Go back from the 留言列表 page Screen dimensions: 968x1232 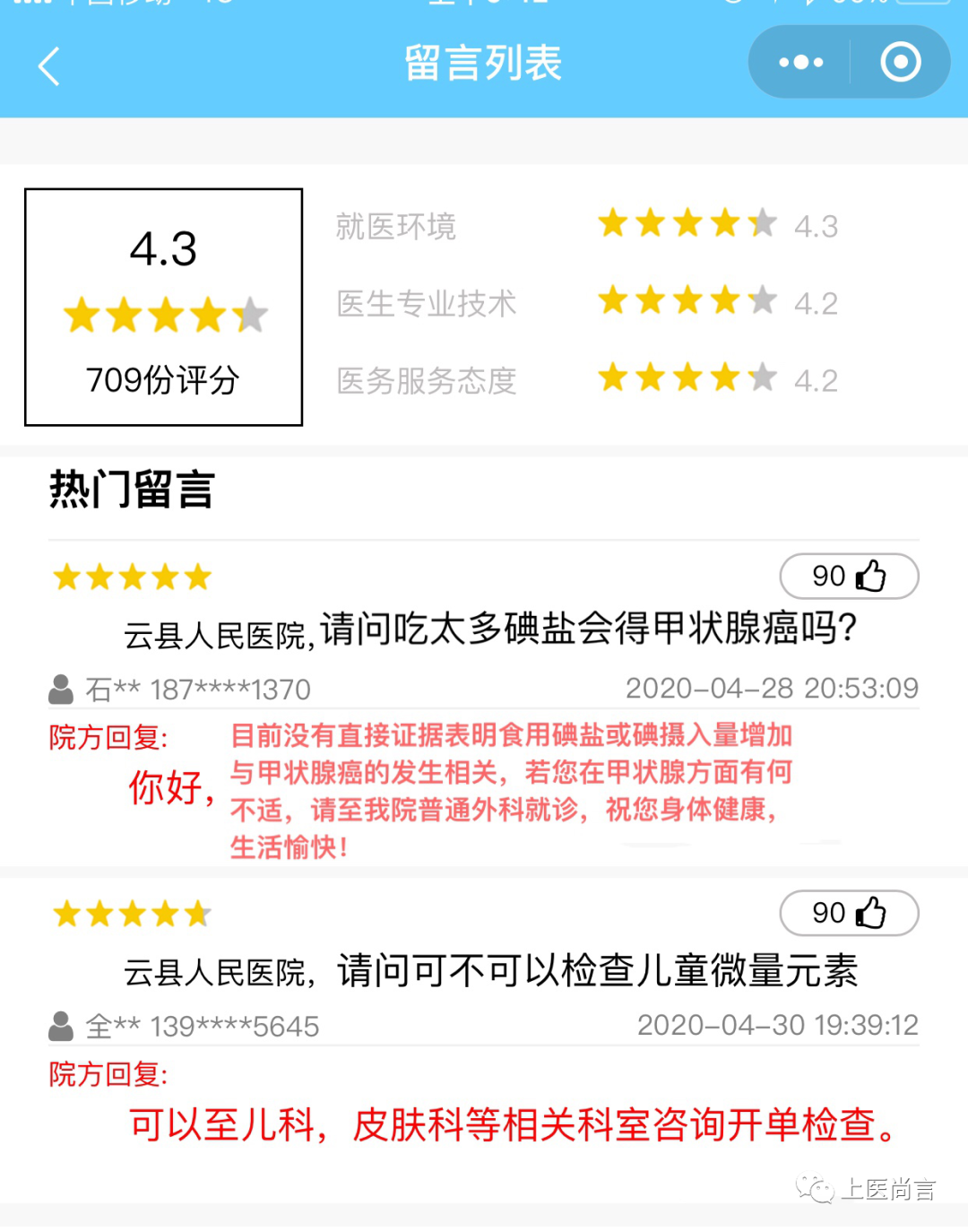(49, 65)
